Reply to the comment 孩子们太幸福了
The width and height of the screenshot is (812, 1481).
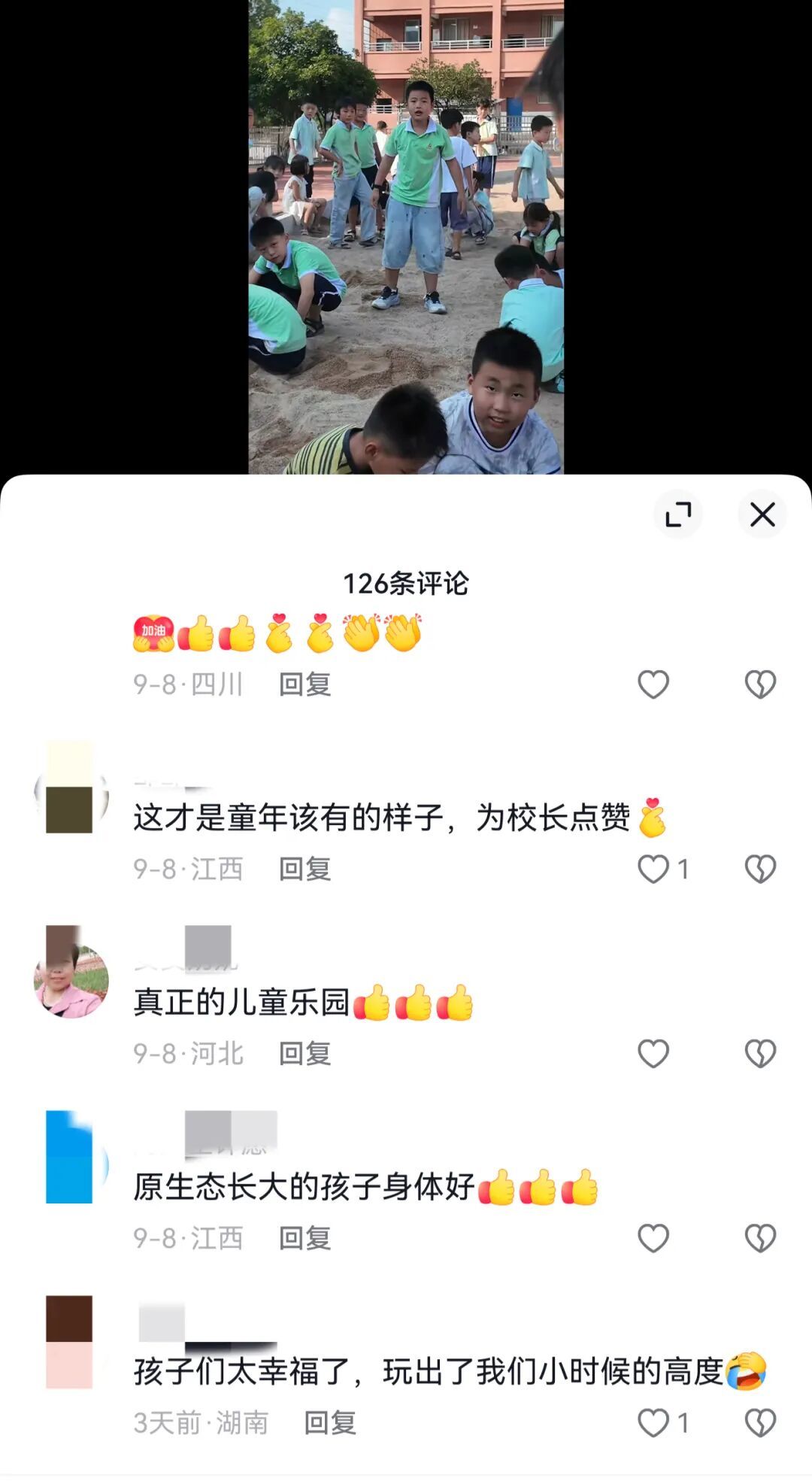330,1423
